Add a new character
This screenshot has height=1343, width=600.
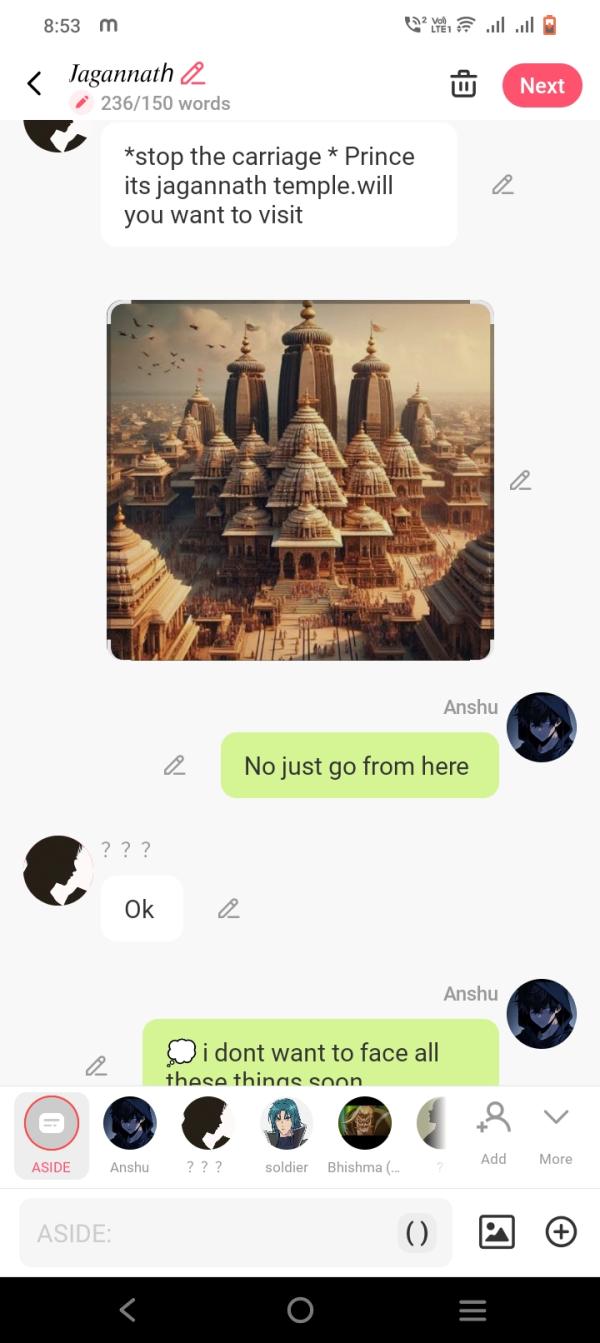pyautogui.click(x=493, y=1133)
